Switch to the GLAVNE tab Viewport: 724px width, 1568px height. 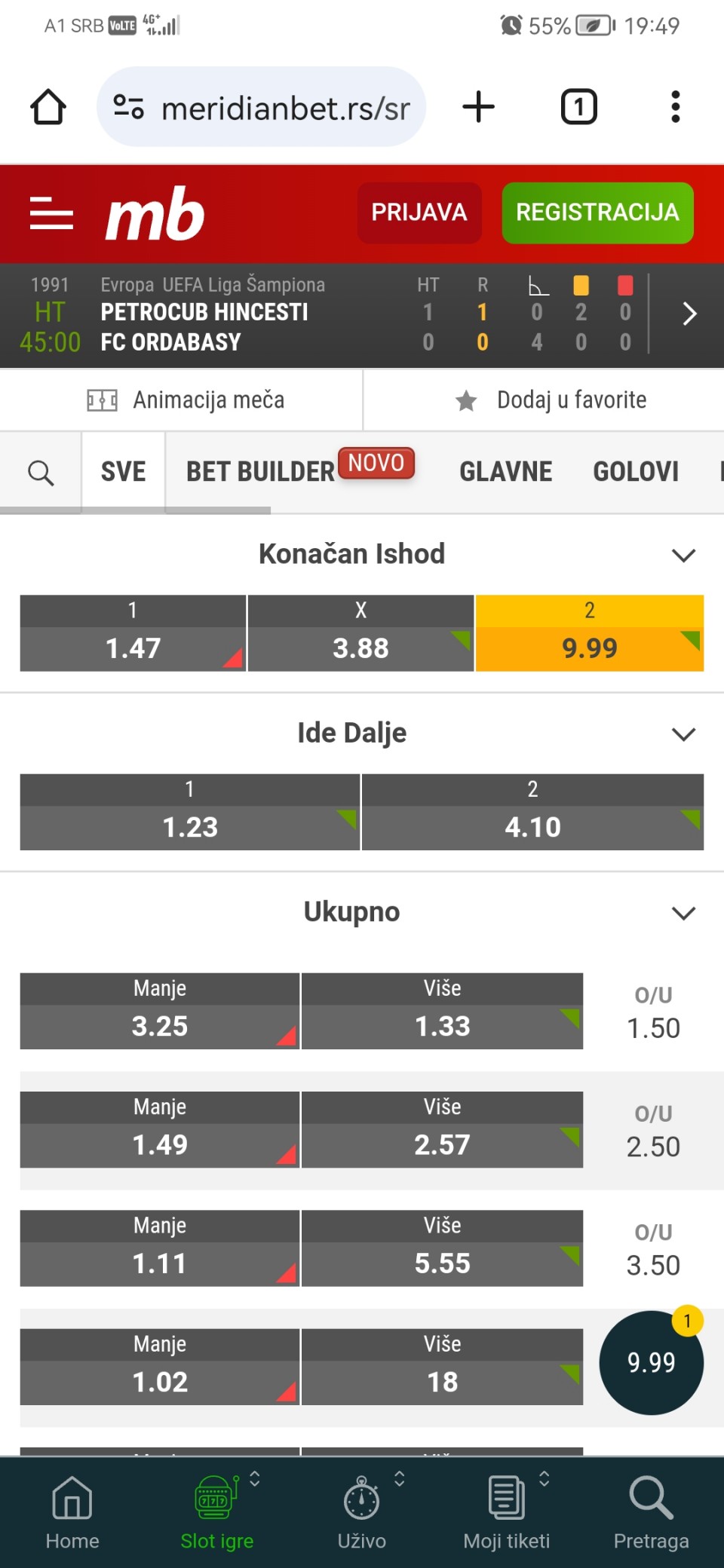pyautogui.click(x=505, y=472)
